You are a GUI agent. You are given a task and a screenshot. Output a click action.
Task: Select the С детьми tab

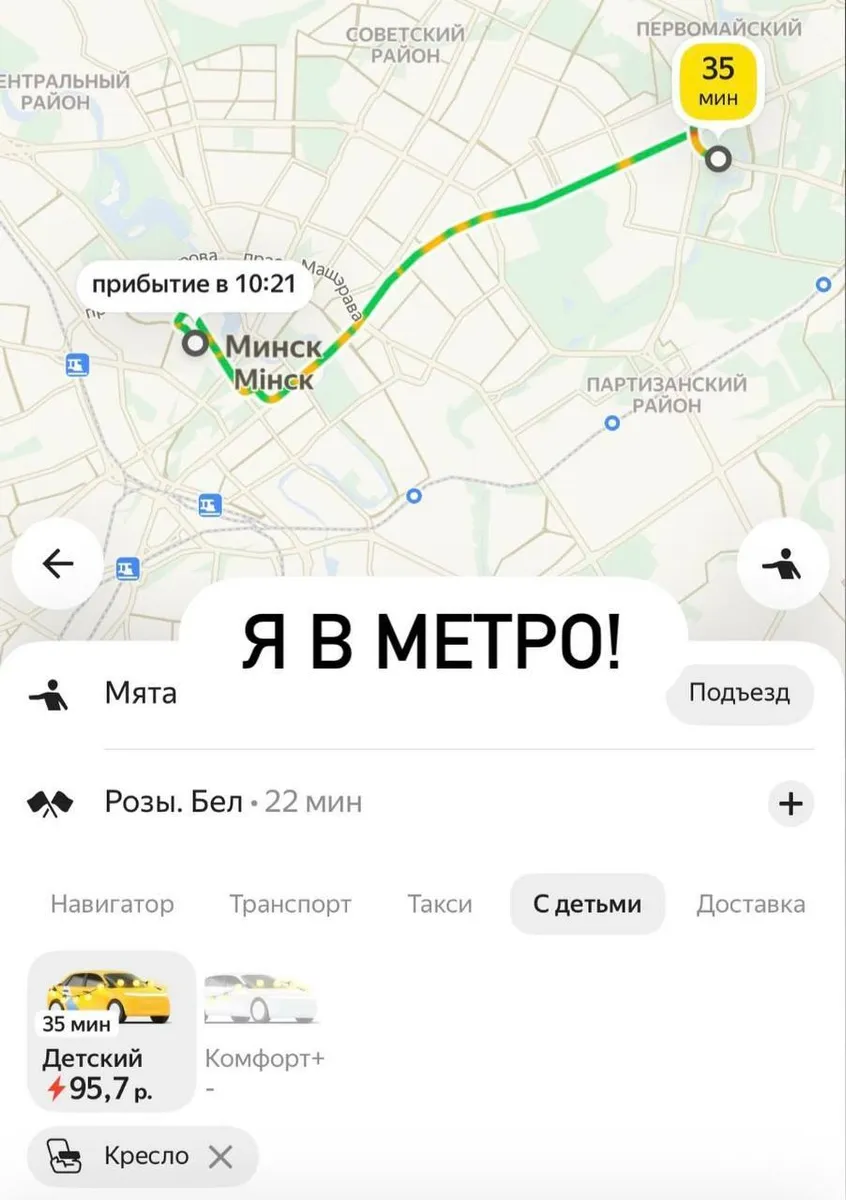click(x=587, y=904)
